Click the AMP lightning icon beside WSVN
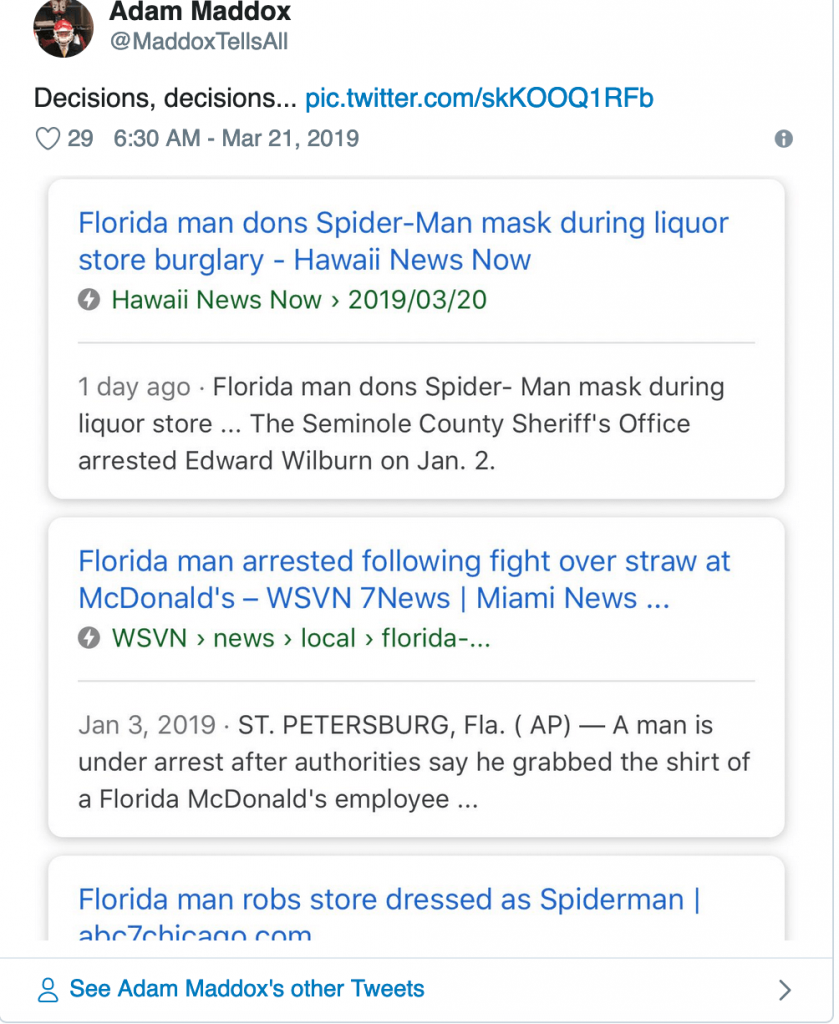 click(x=88, y=637)
